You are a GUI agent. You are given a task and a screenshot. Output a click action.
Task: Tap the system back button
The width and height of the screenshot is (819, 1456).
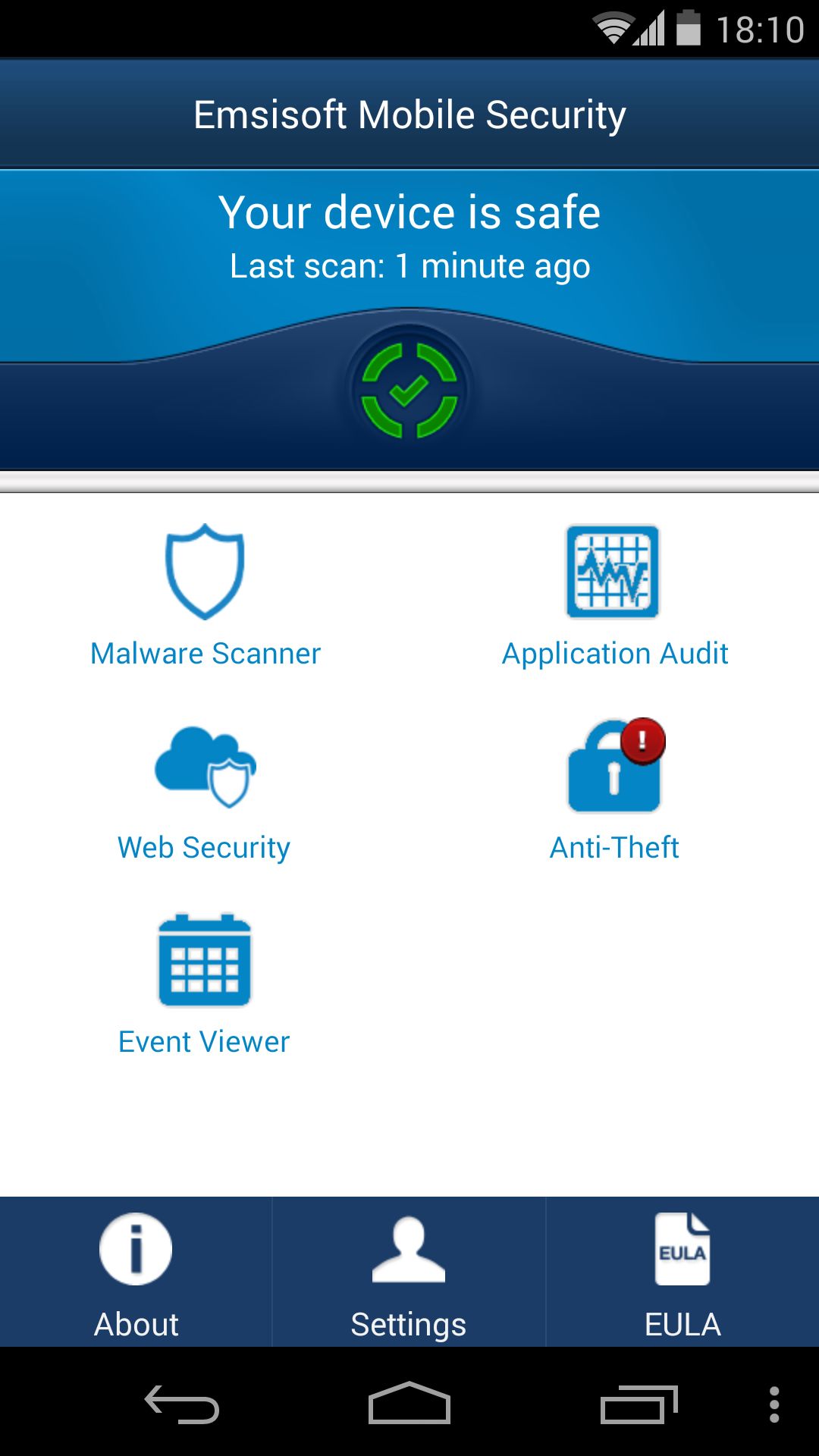[182, 1404]
